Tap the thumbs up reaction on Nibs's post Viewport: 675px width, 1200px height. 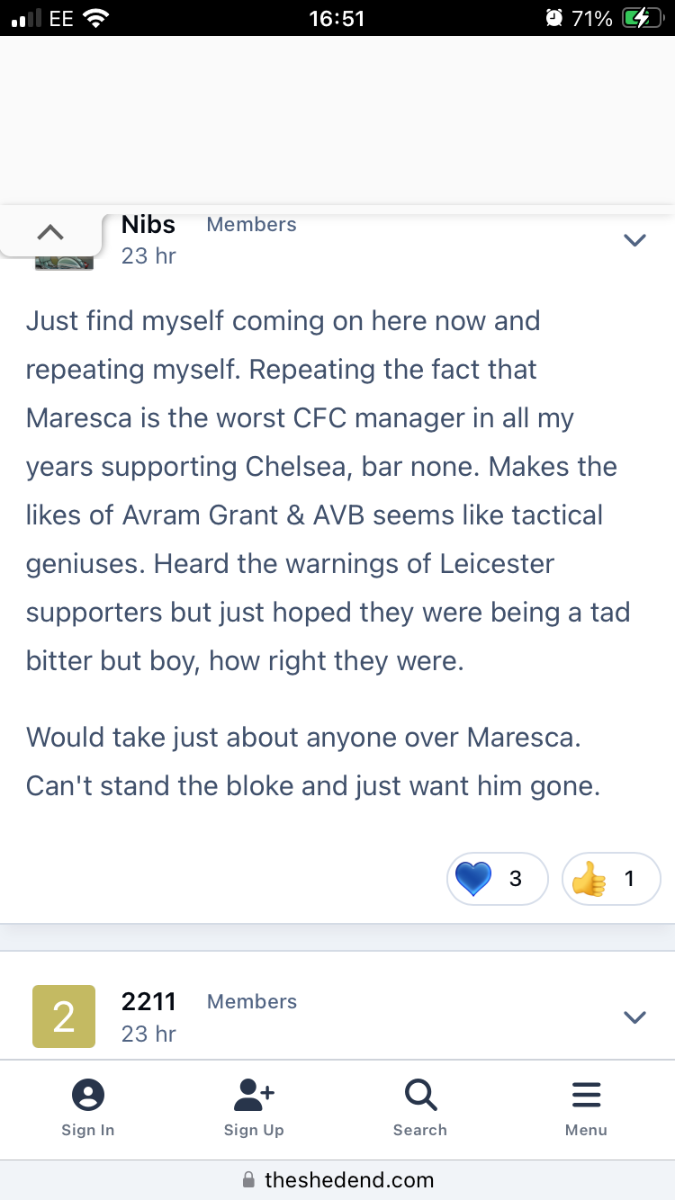[x=611, y=879]
